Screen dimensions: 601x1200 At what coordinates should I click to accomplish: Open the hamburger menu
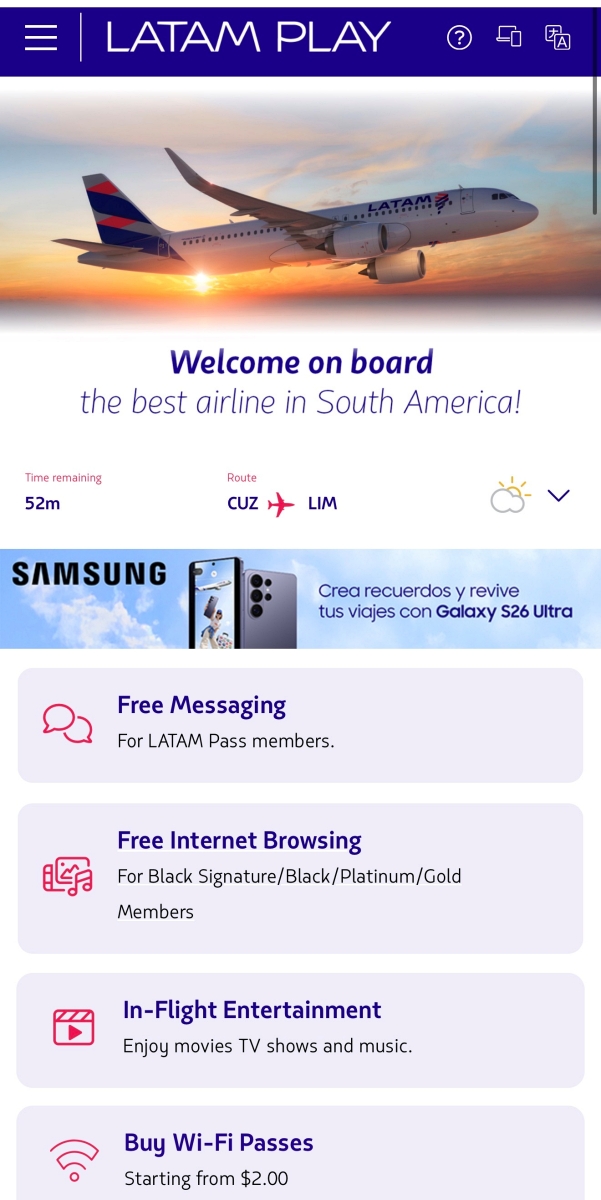41,37
